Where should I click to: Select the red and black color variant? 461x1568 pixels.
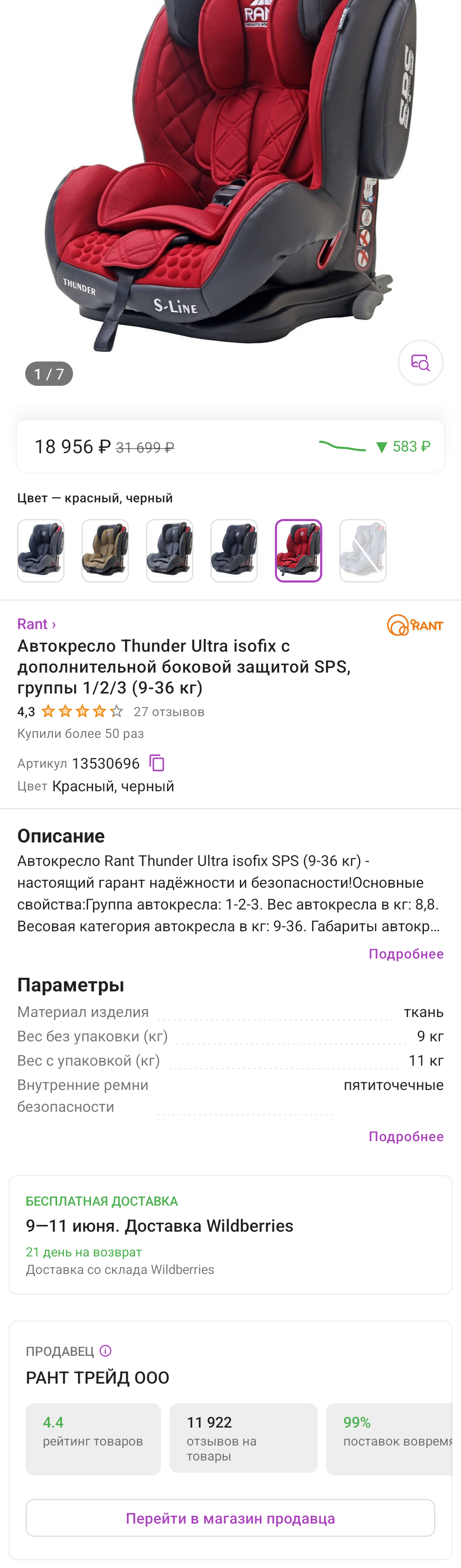tap(298, 550)
